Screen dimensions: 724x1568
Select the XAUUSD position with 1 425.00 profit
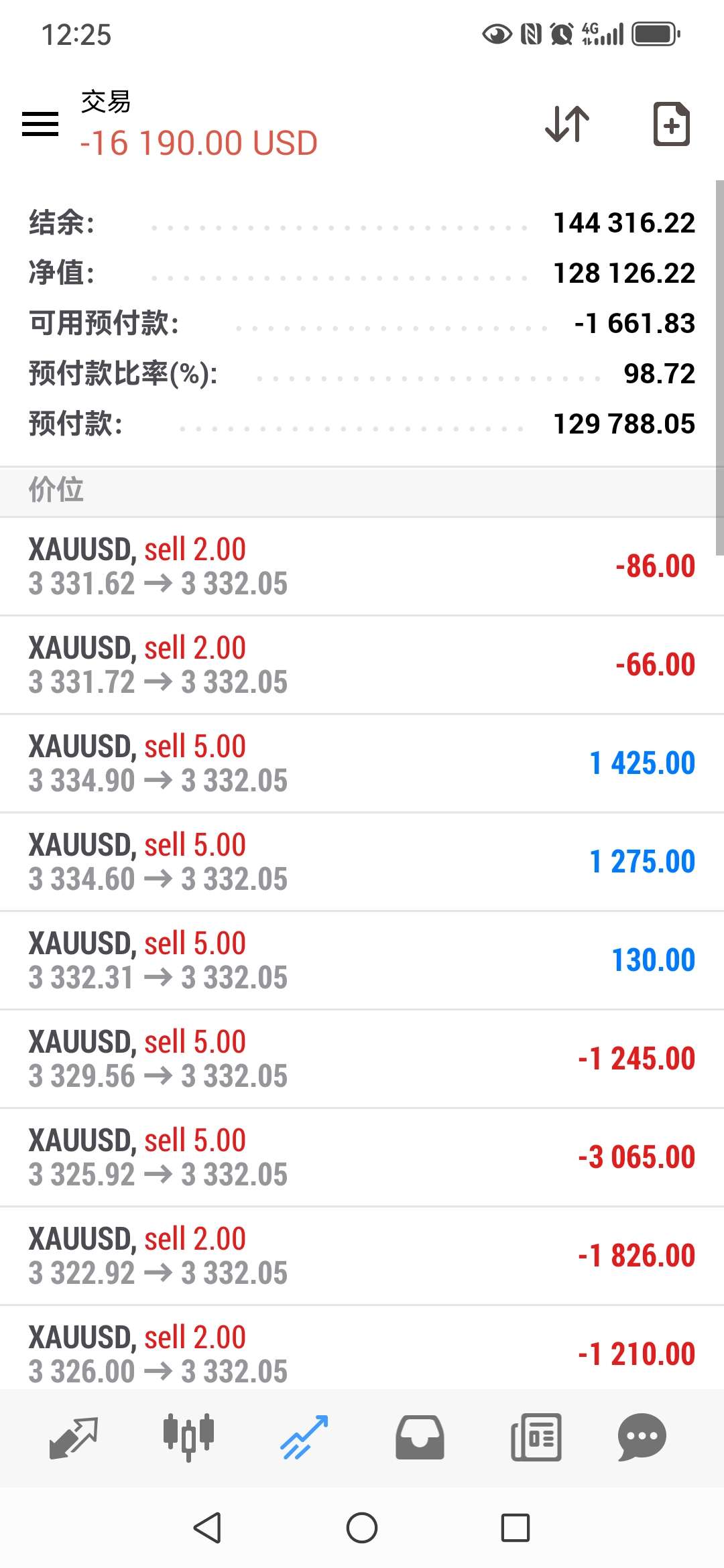pyautogui.click(x=362, y=763)
